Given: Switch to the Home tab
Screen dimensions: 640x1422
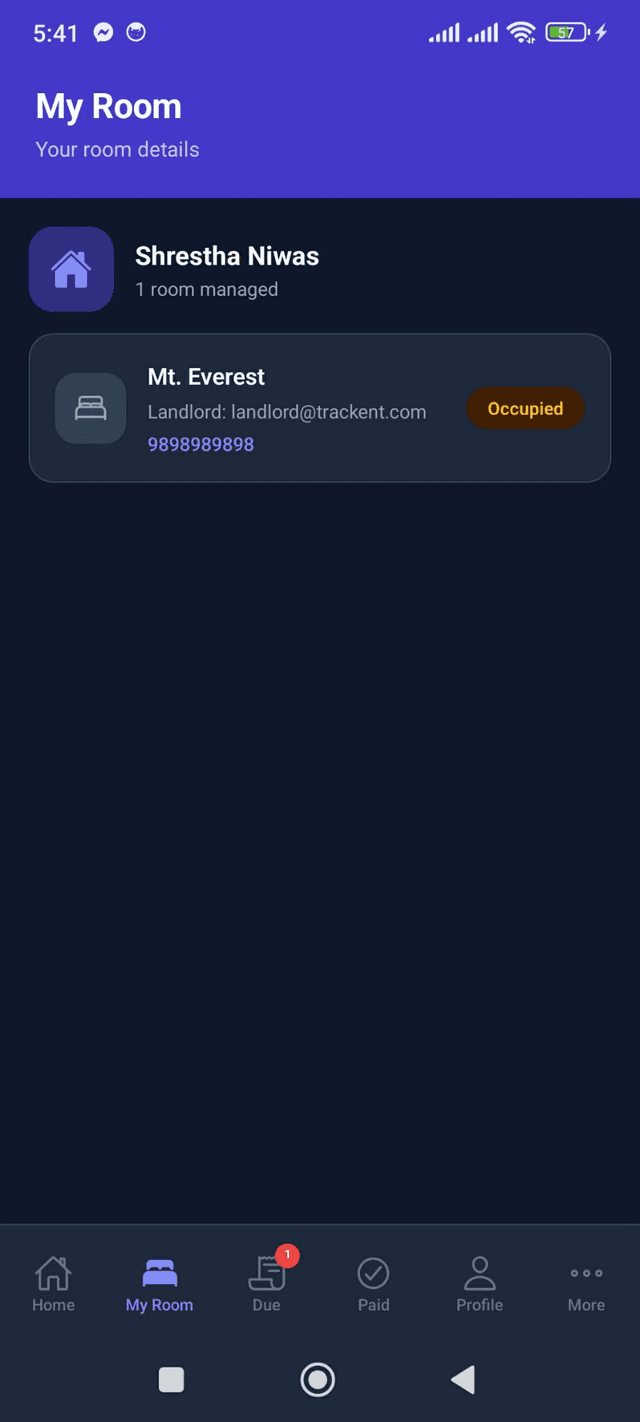Looking at the screenshot, I should [x=53, y=1284].
